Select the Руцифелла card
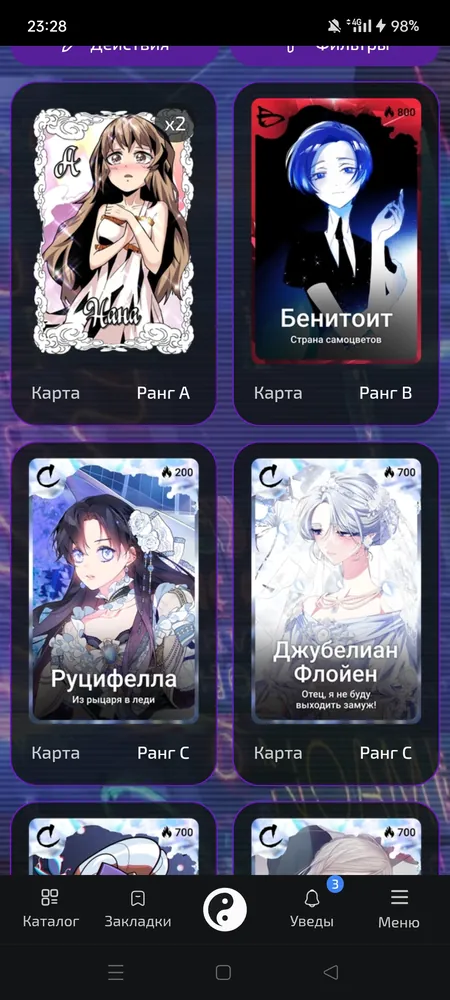Viewport: 450px width, 1000px height. pyautogui.click(x=113, y=614)
